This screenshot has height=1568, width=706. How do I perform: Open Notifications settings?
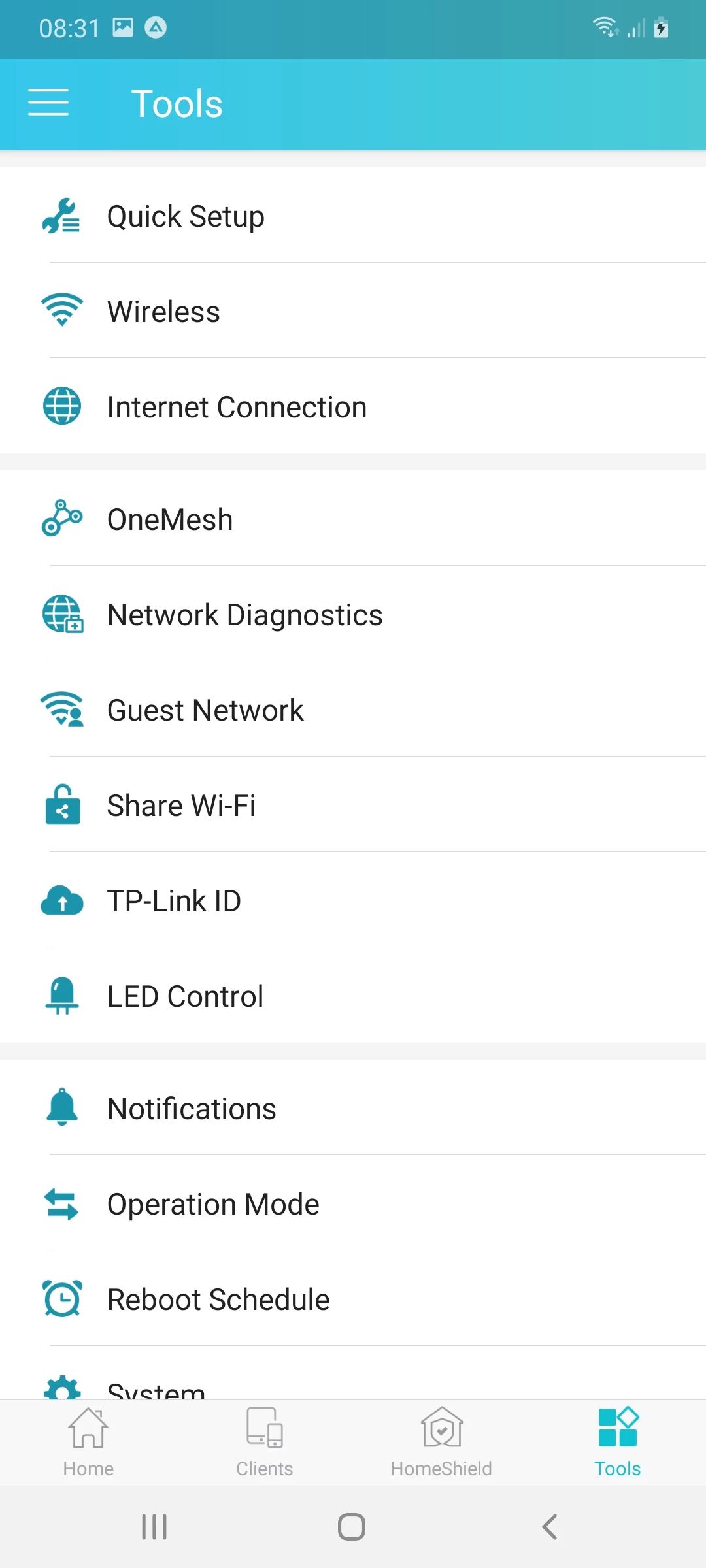pyautogui.click(x=353, y=1108)
